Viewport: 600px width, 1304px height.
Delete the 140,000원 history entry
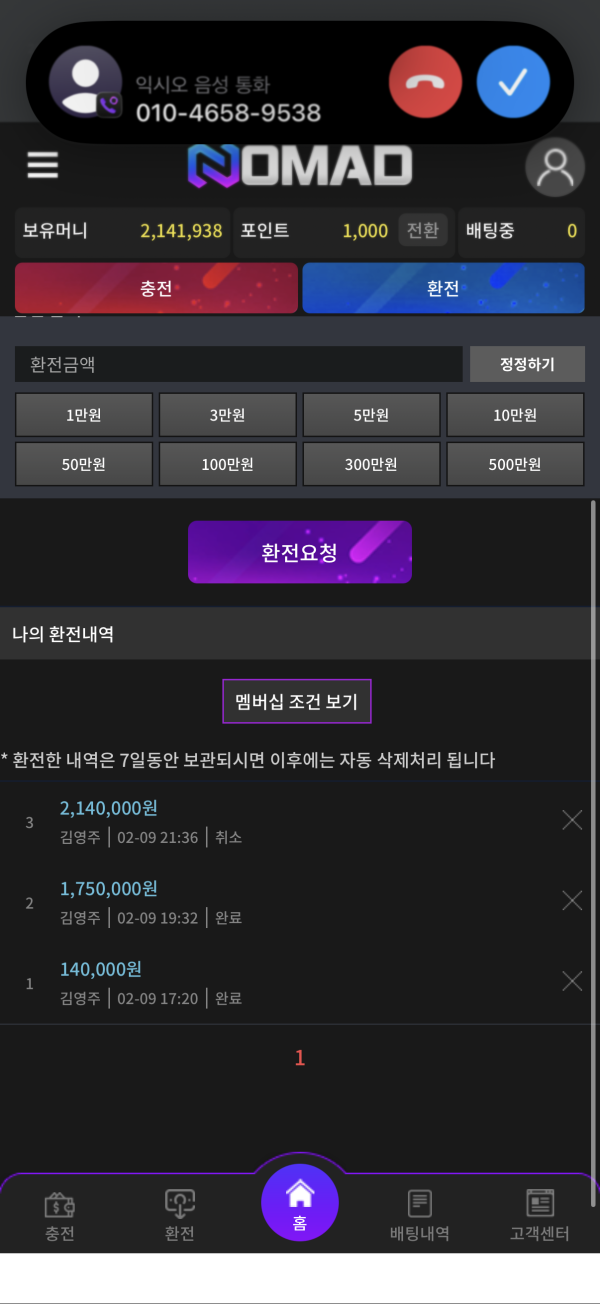[x=572, y=981]
